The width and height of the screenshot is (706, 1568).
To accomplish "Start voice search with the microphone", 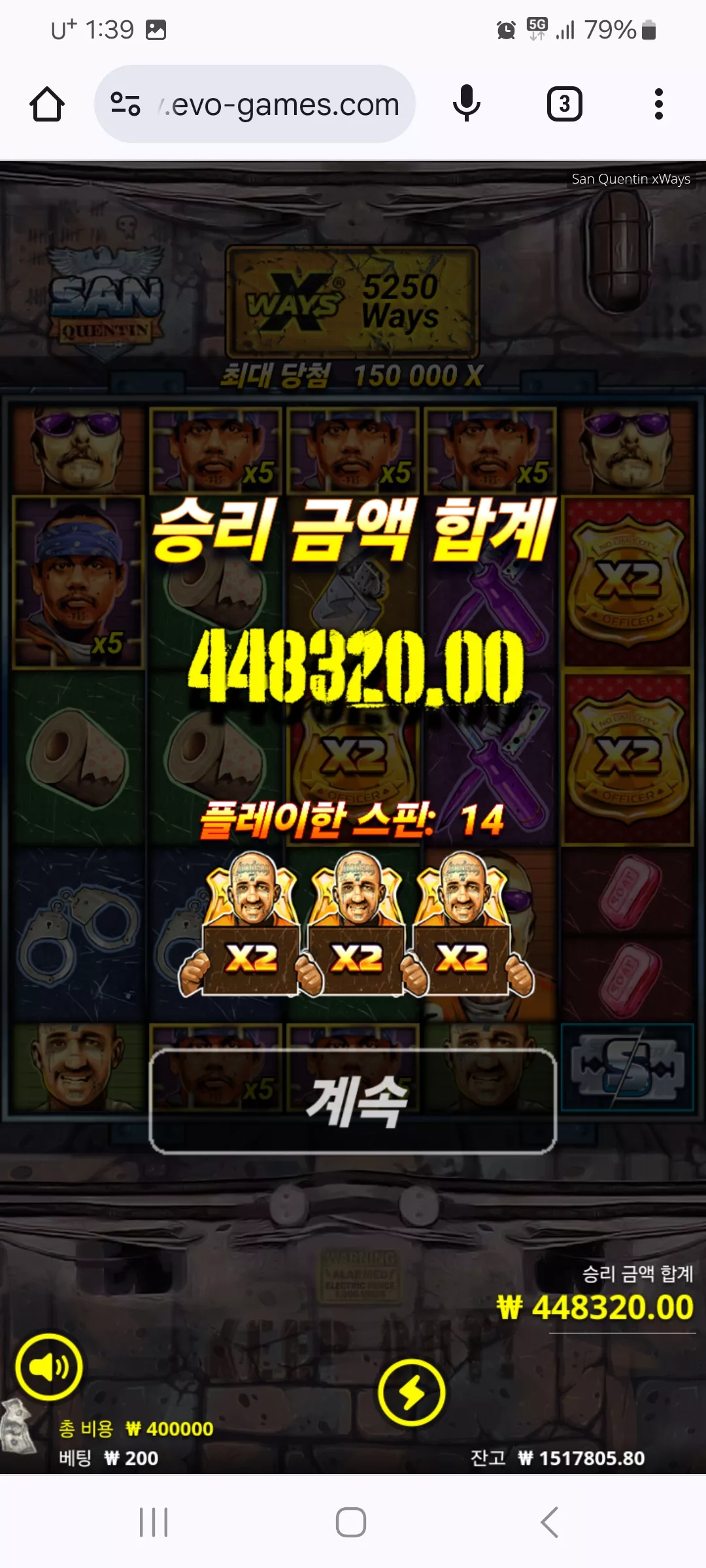I will [x=467, y=104].
